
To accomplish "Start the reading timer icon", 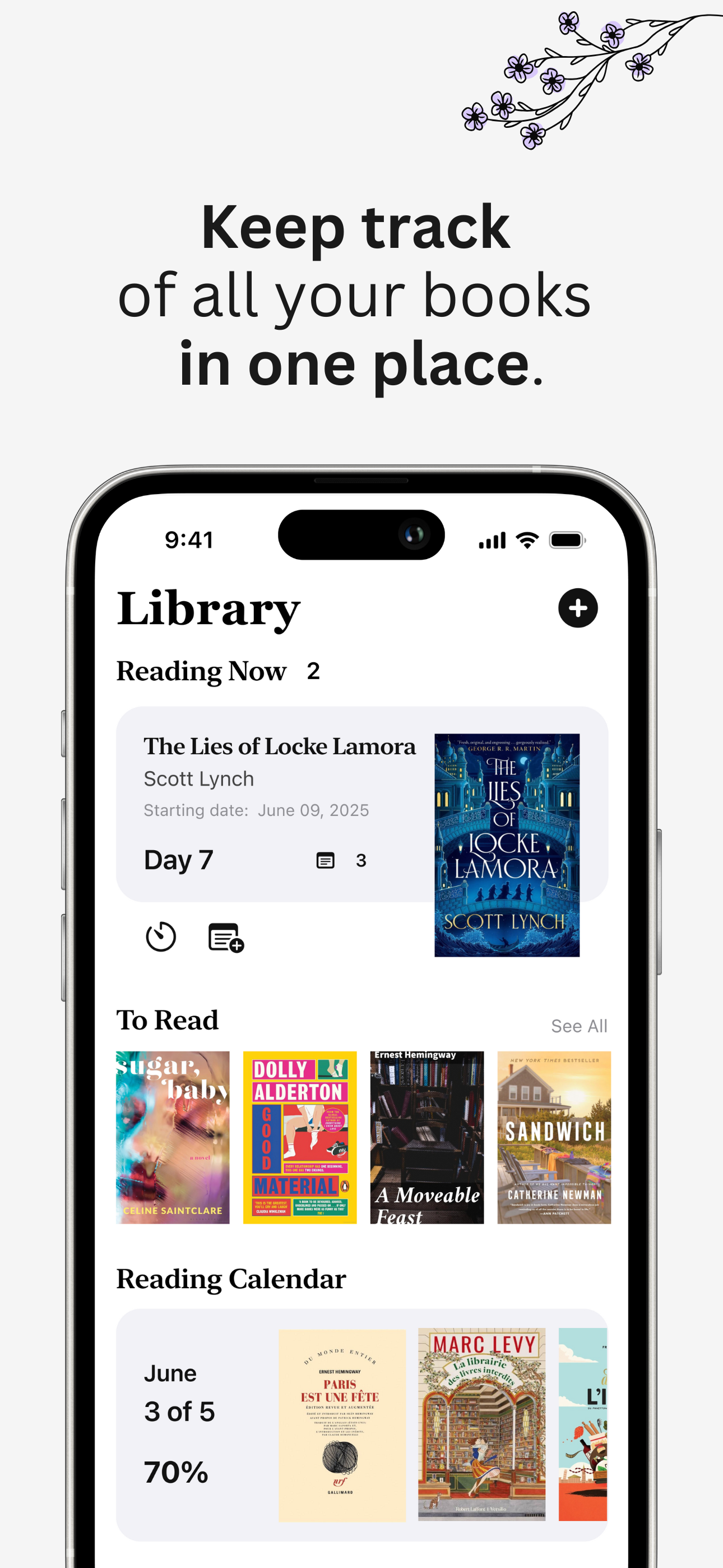I will pyautogui.click(x=161, y=935).
